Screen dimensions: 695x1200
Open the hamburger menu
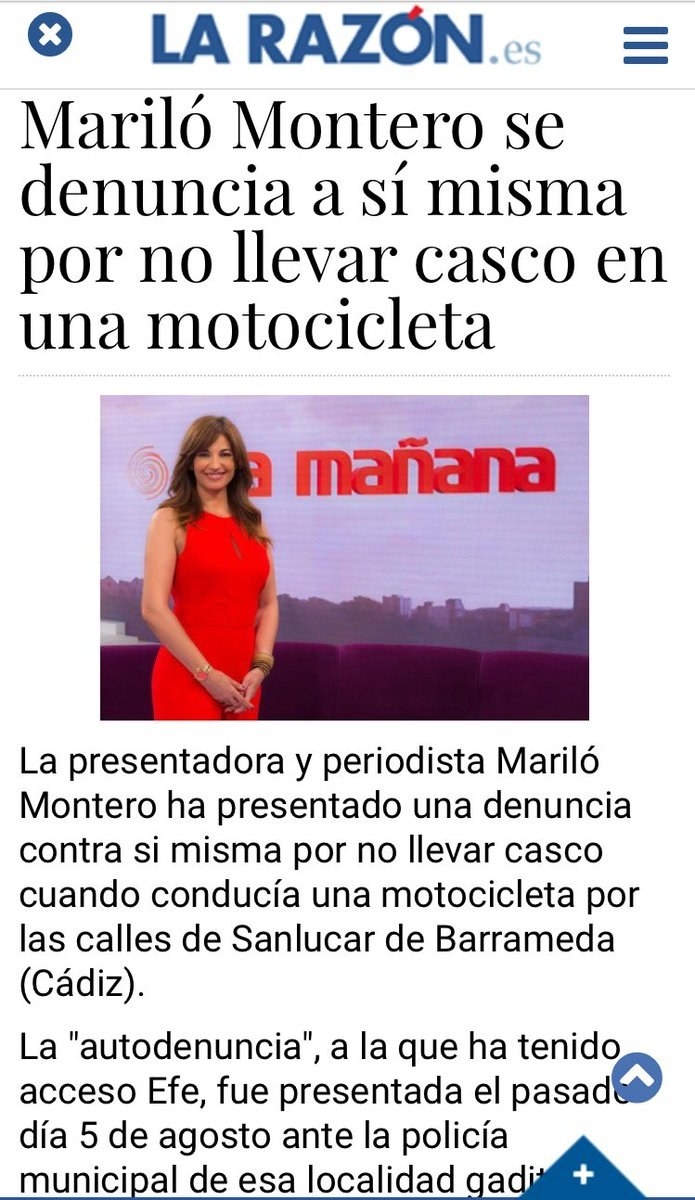645,45
